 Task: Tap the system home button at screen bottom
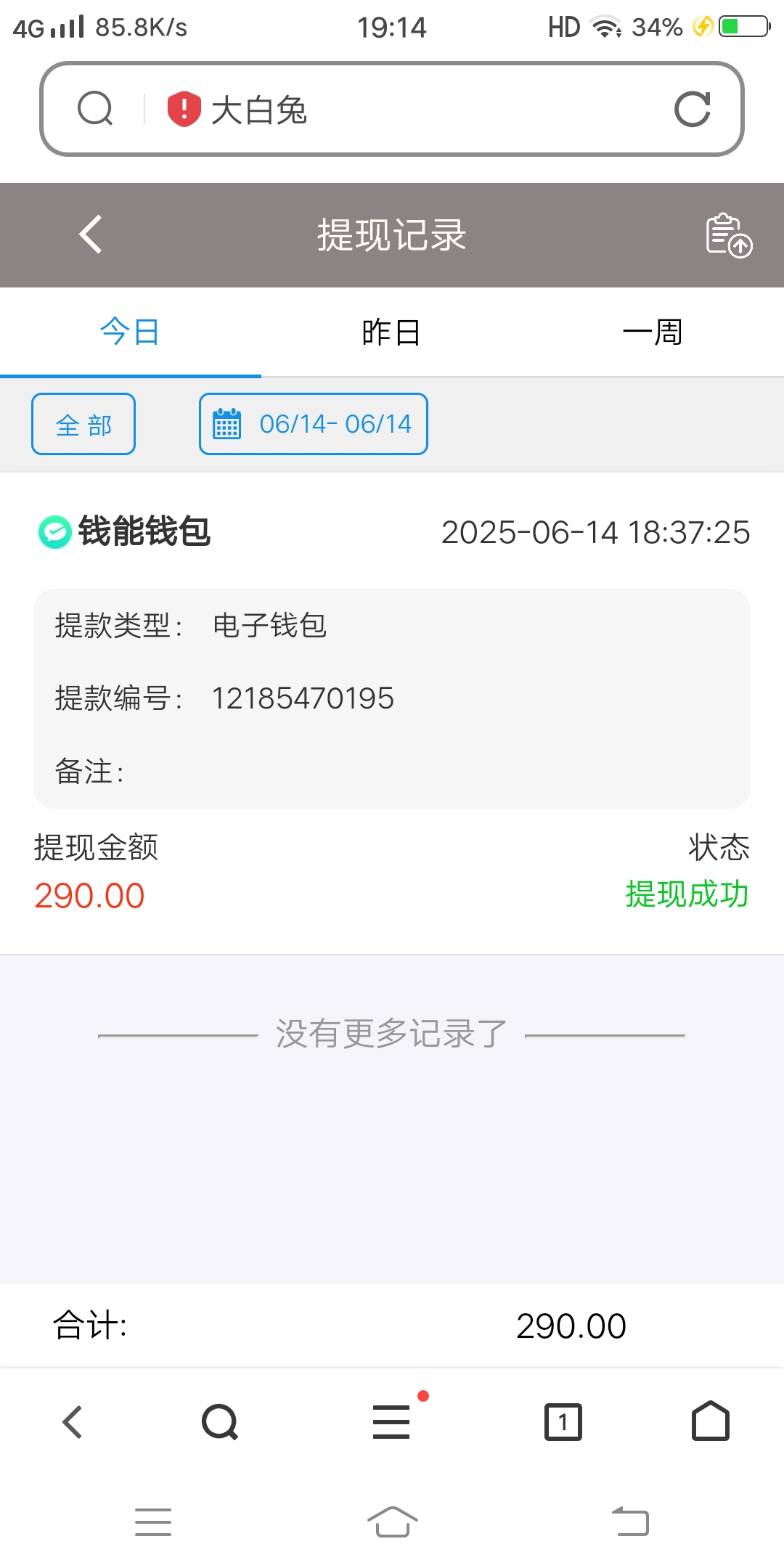click(391, 1522)
